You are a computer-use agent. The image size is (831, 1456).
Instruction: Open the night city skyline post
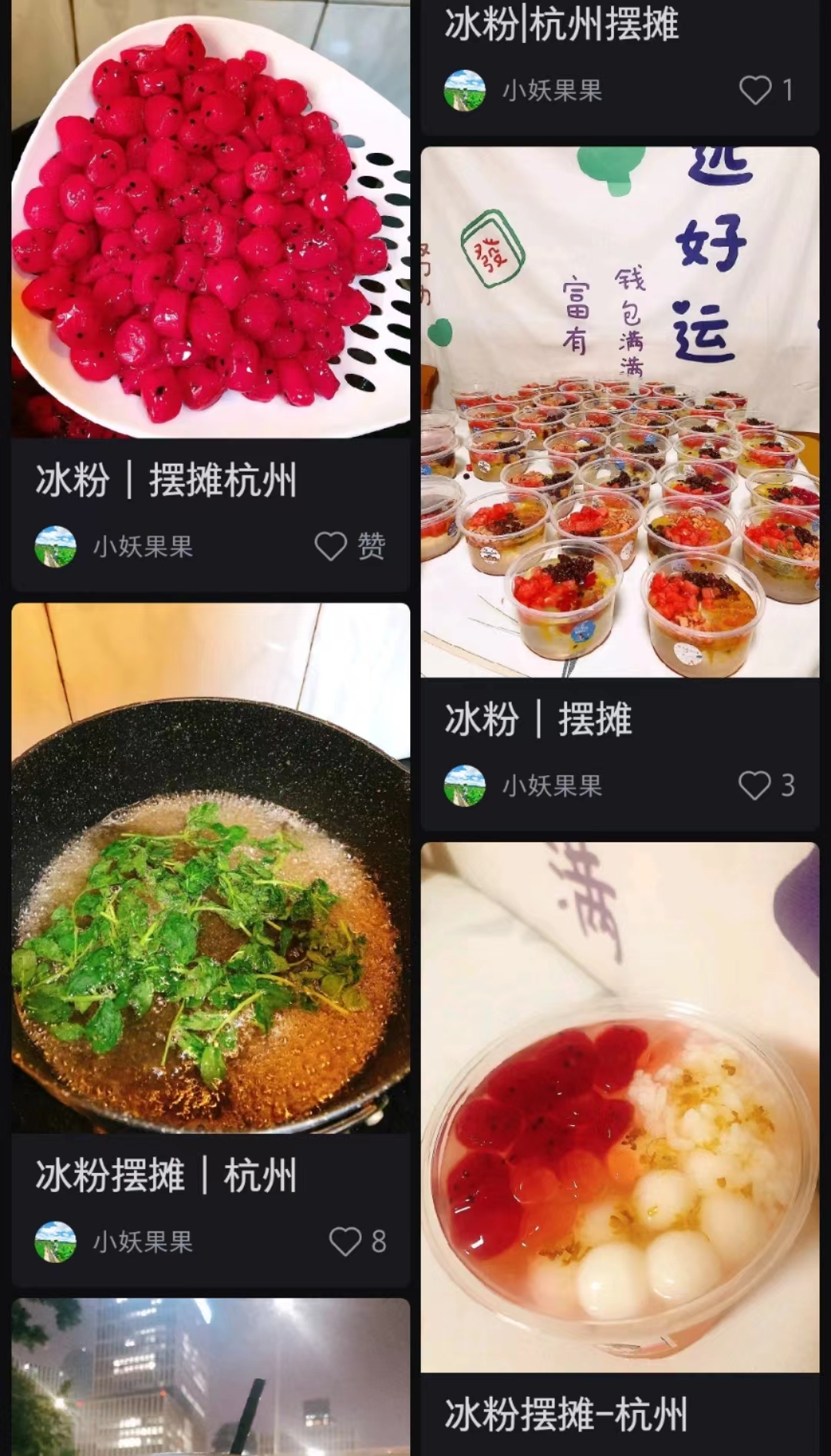click(210, 1377)
